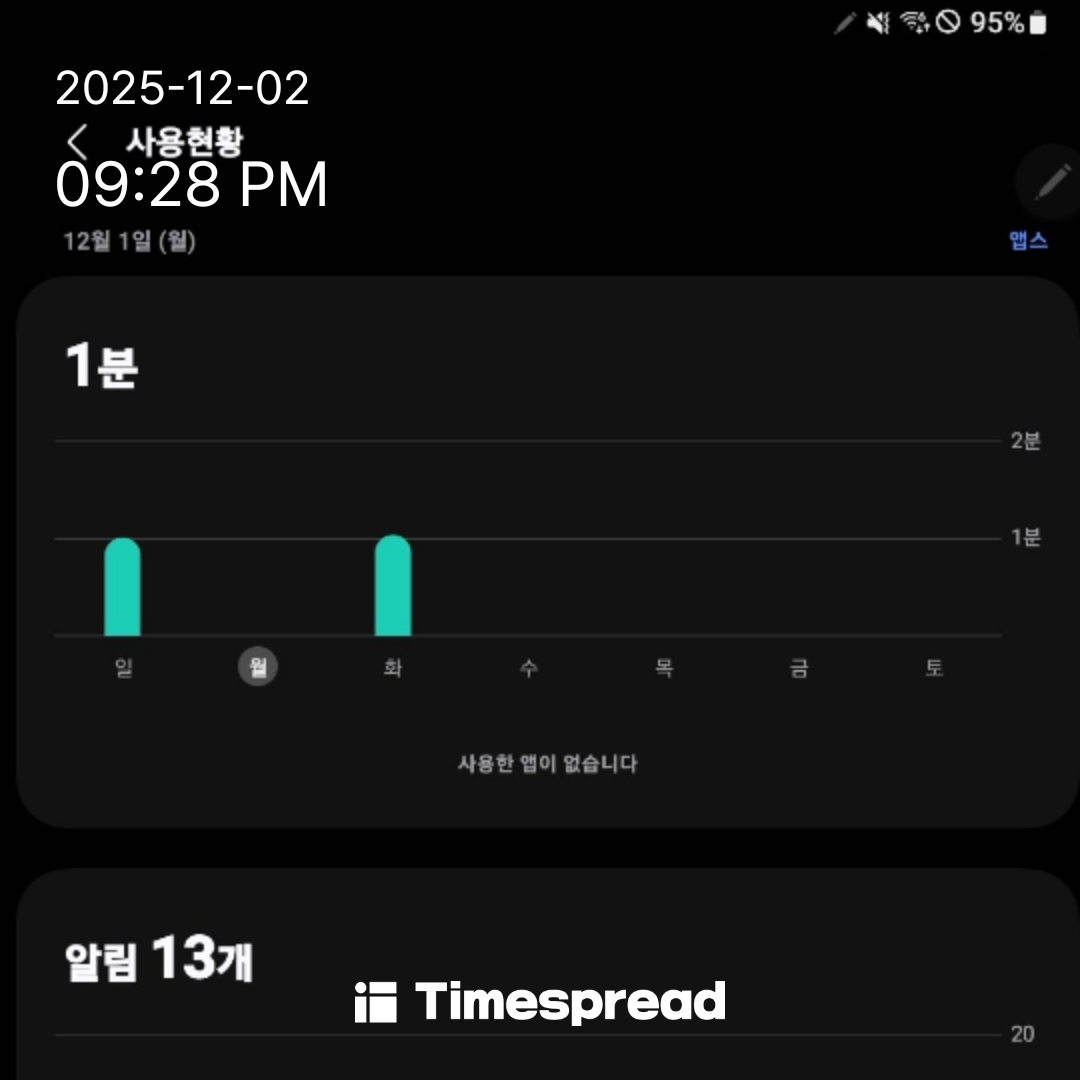The height and width of the screenshot is (1080, 1080).
Task: Switch to 목 in the weekly chart
Action: [664, 668]
